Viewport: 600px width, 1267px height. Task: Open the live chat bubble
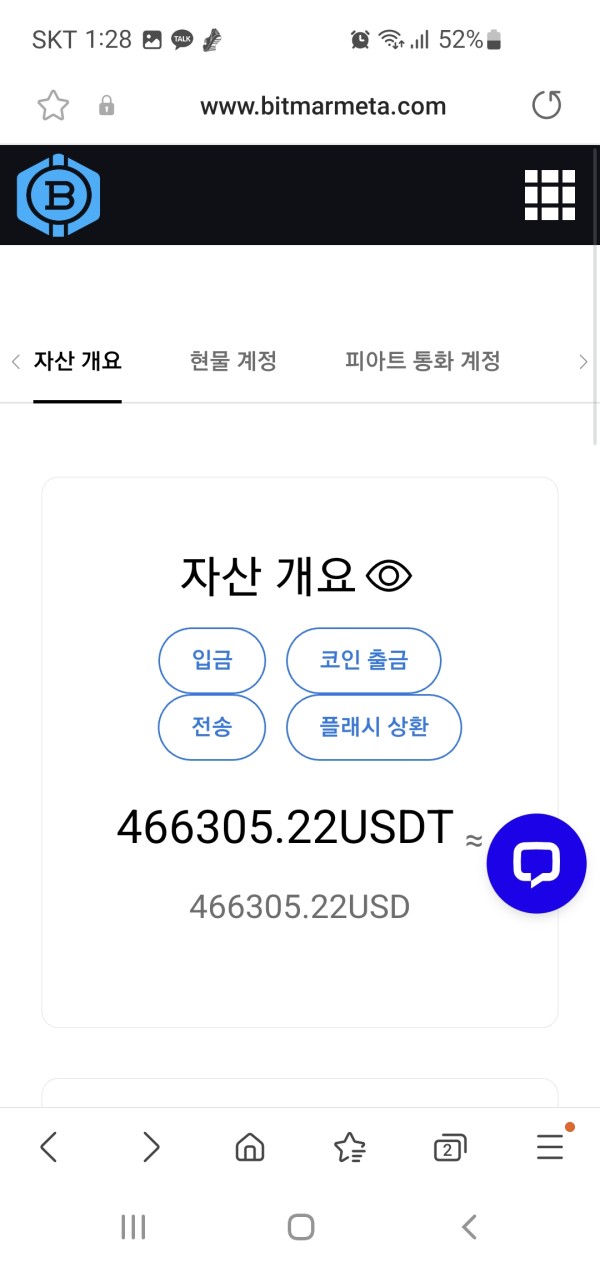tap(537, 864)
